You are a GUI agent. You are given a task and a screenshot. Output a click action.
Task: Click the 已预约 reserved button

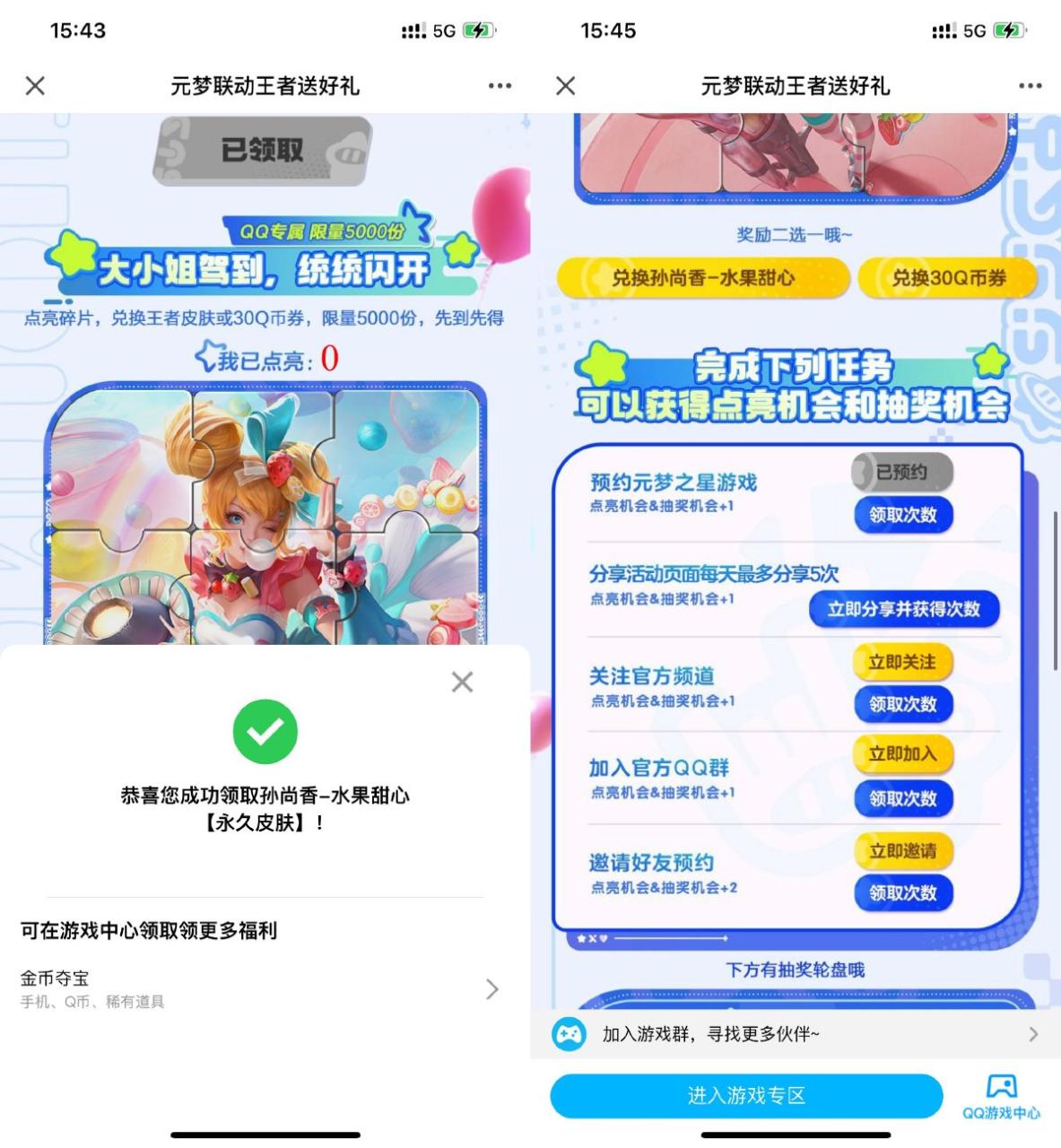pyautogui.click(x=904, y=472)
